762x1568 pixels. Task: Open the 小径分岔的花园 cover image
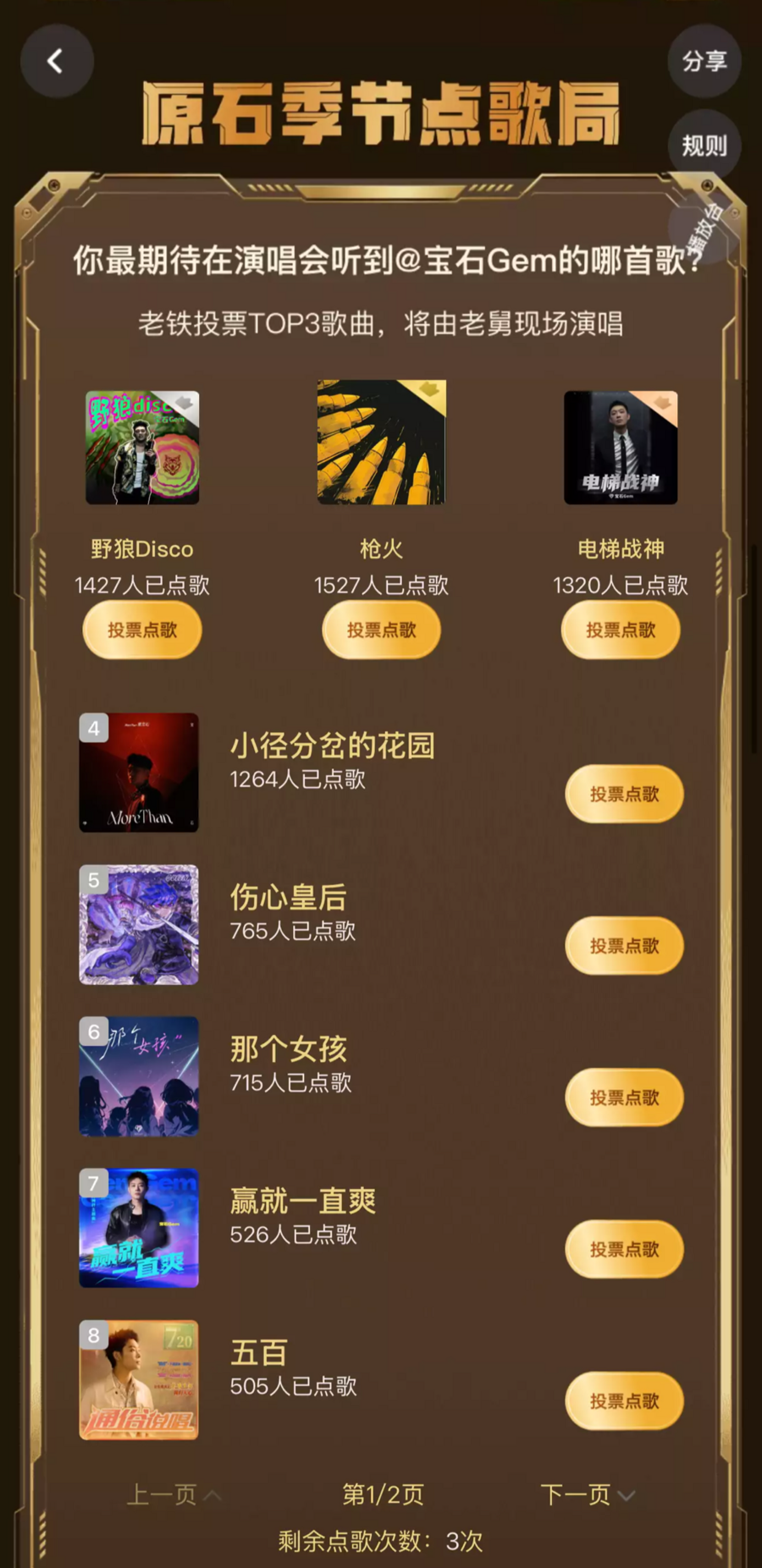(139, 773)
